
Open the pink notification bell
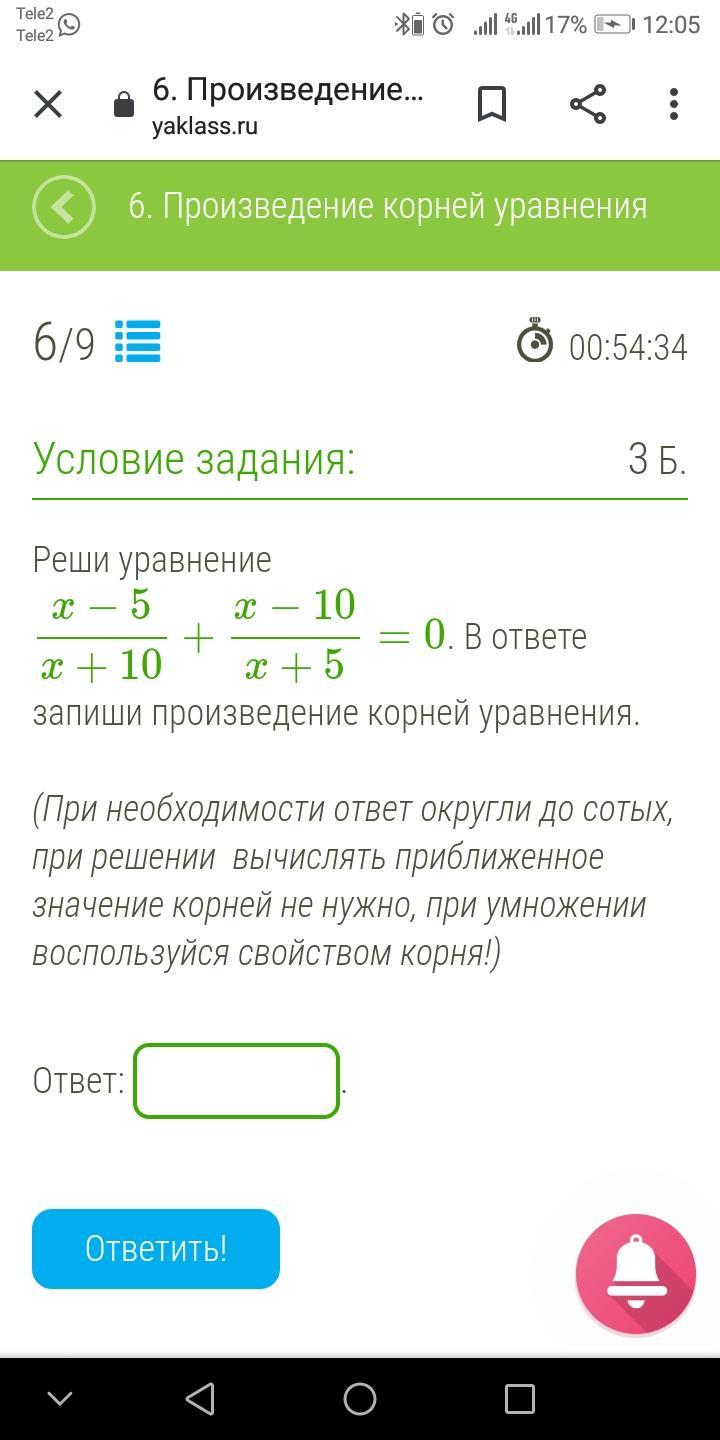(636, 1274)
